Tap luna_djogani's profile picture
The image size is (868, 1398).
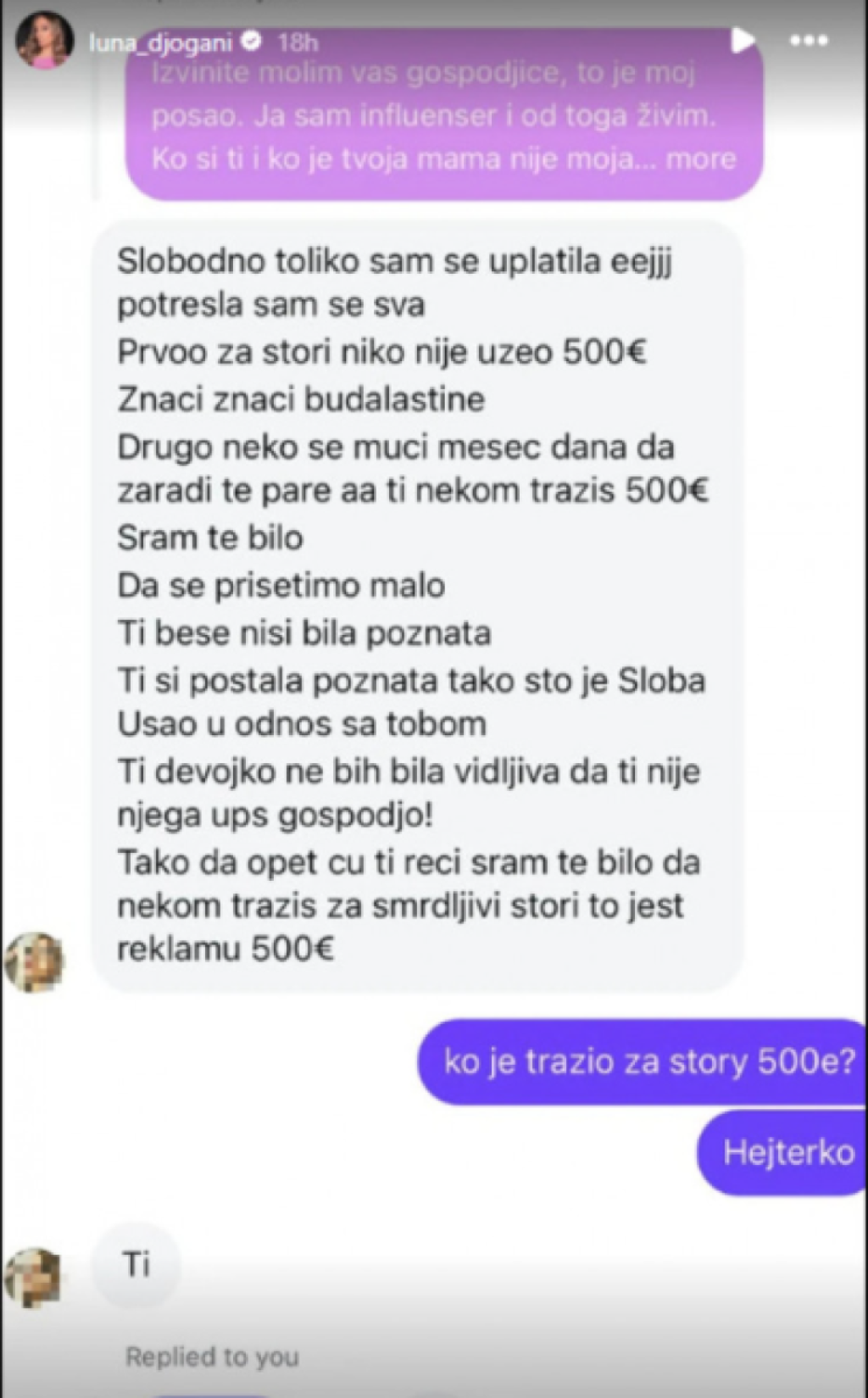click(44, 41)
